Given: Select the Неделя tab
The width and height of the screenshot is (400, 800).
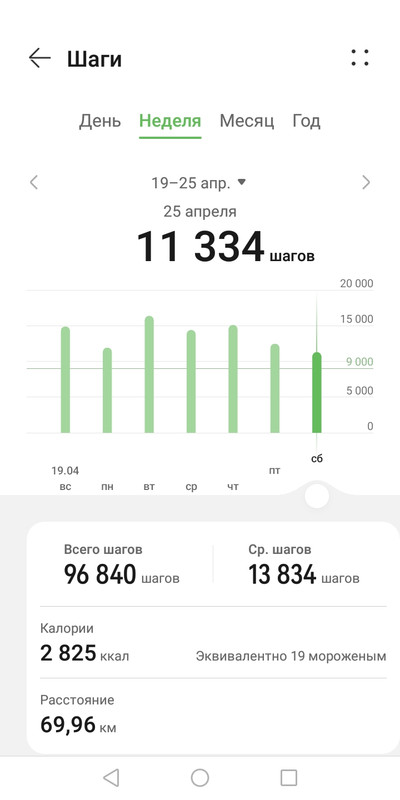Looking at the screenshot, I should (x=170, y=121).
